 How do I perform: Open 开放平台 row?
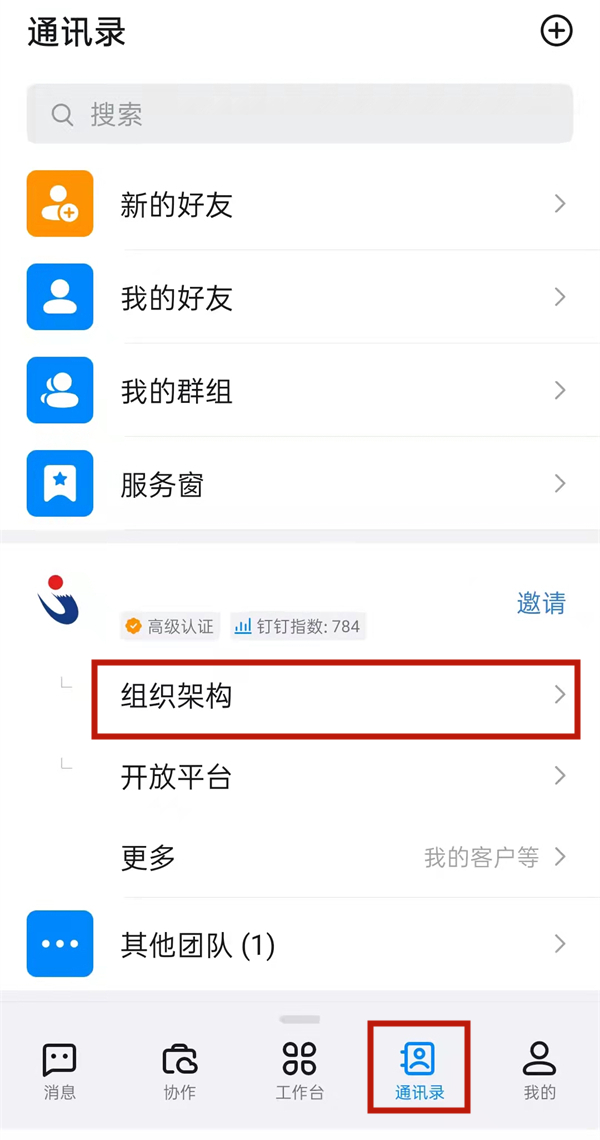(x=336, y=777)
